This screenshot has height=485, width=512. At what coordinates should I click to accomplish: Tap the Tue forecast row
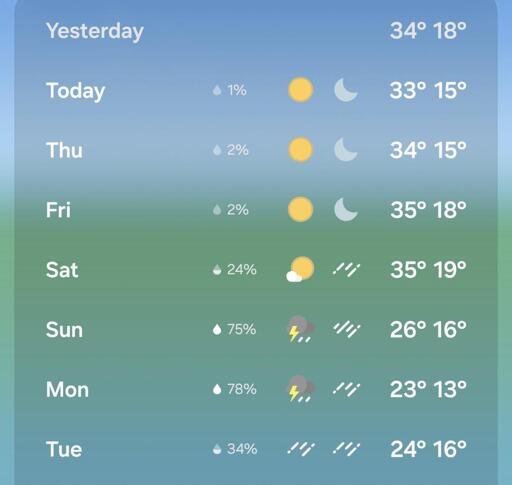[256, 449]
